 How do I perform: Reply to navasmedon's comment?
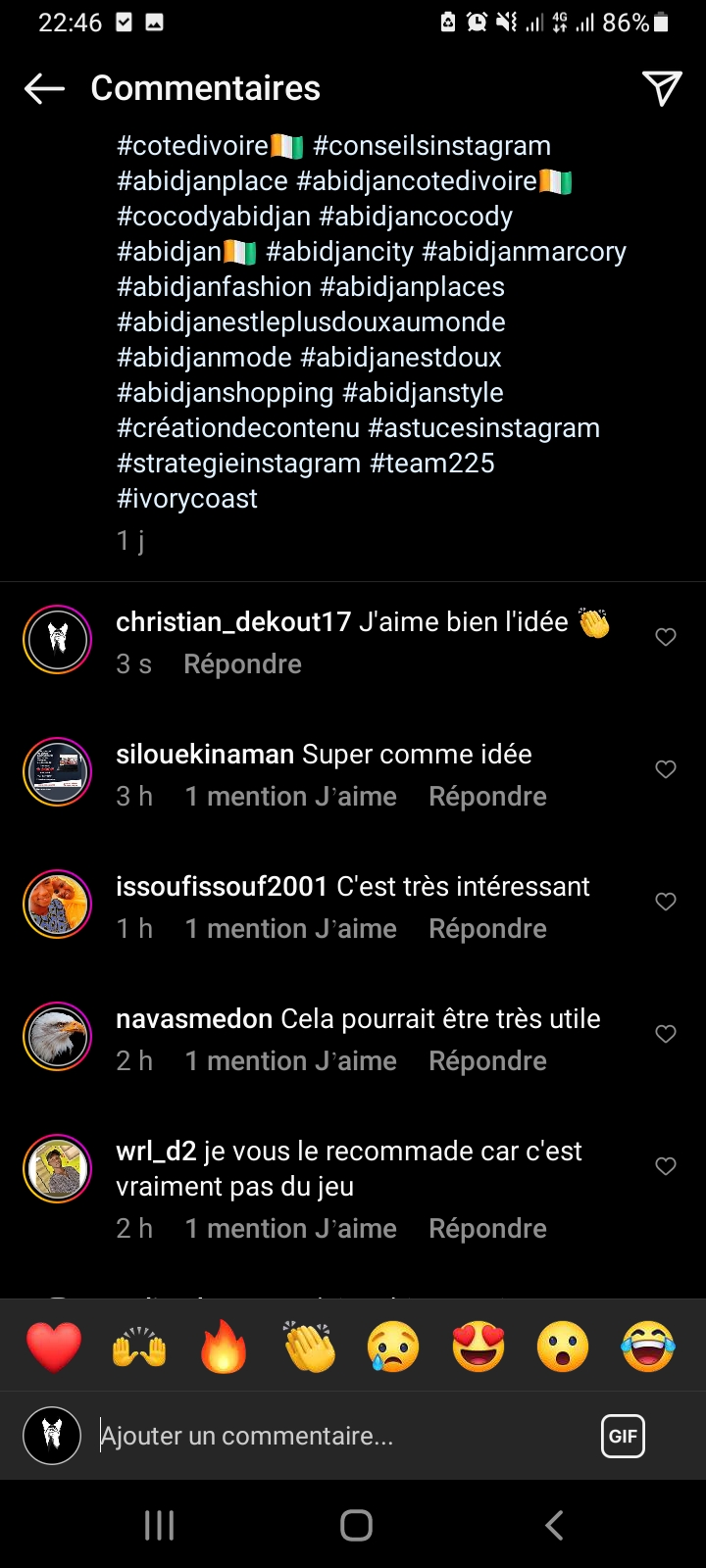pos(487,1061)
